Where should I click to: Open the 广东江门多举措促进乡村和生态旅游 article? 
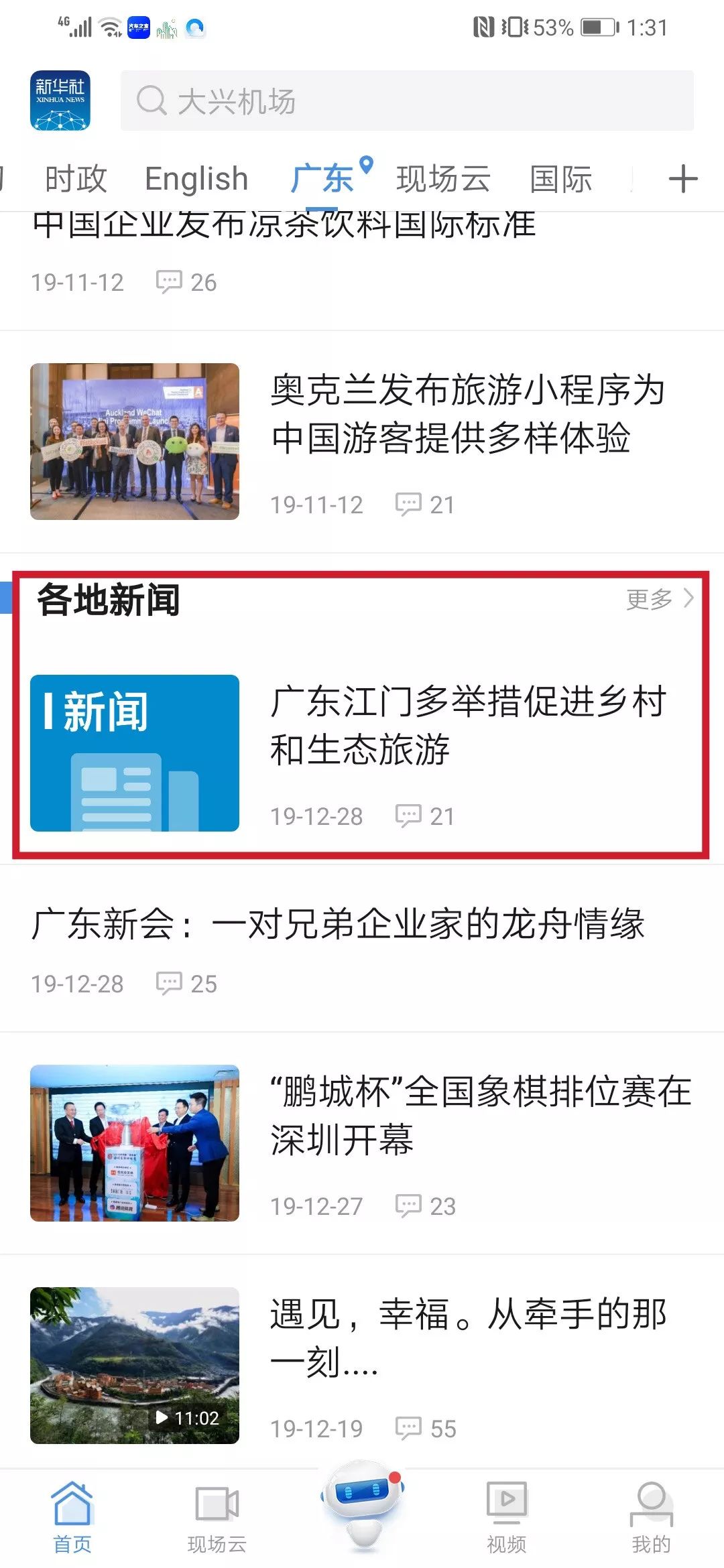(362, 753)
